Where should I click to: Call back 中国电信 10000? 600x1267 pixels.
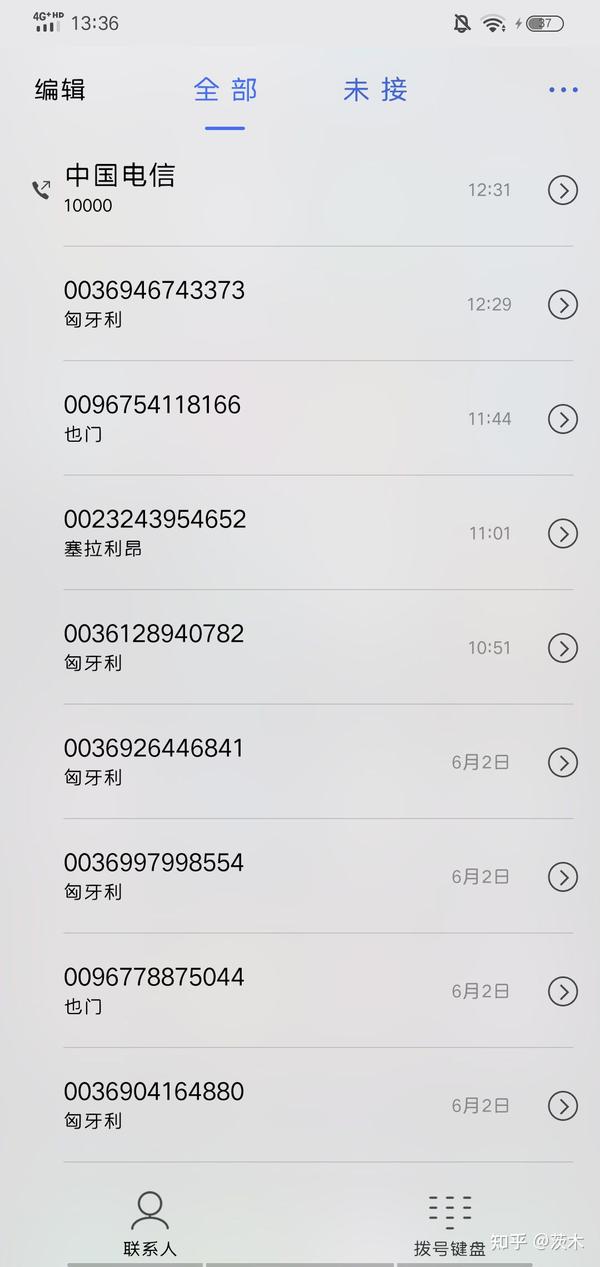point(250,188)
